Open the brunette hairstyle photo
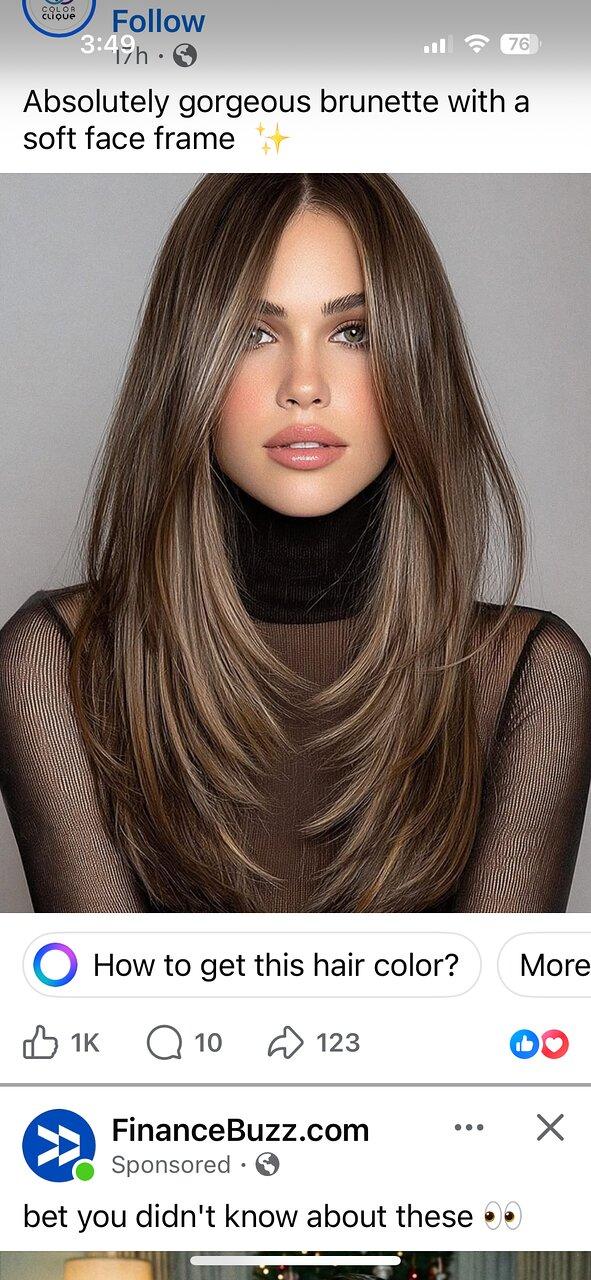The width and height of the screenshot is (591, 1280). point(295,543)
